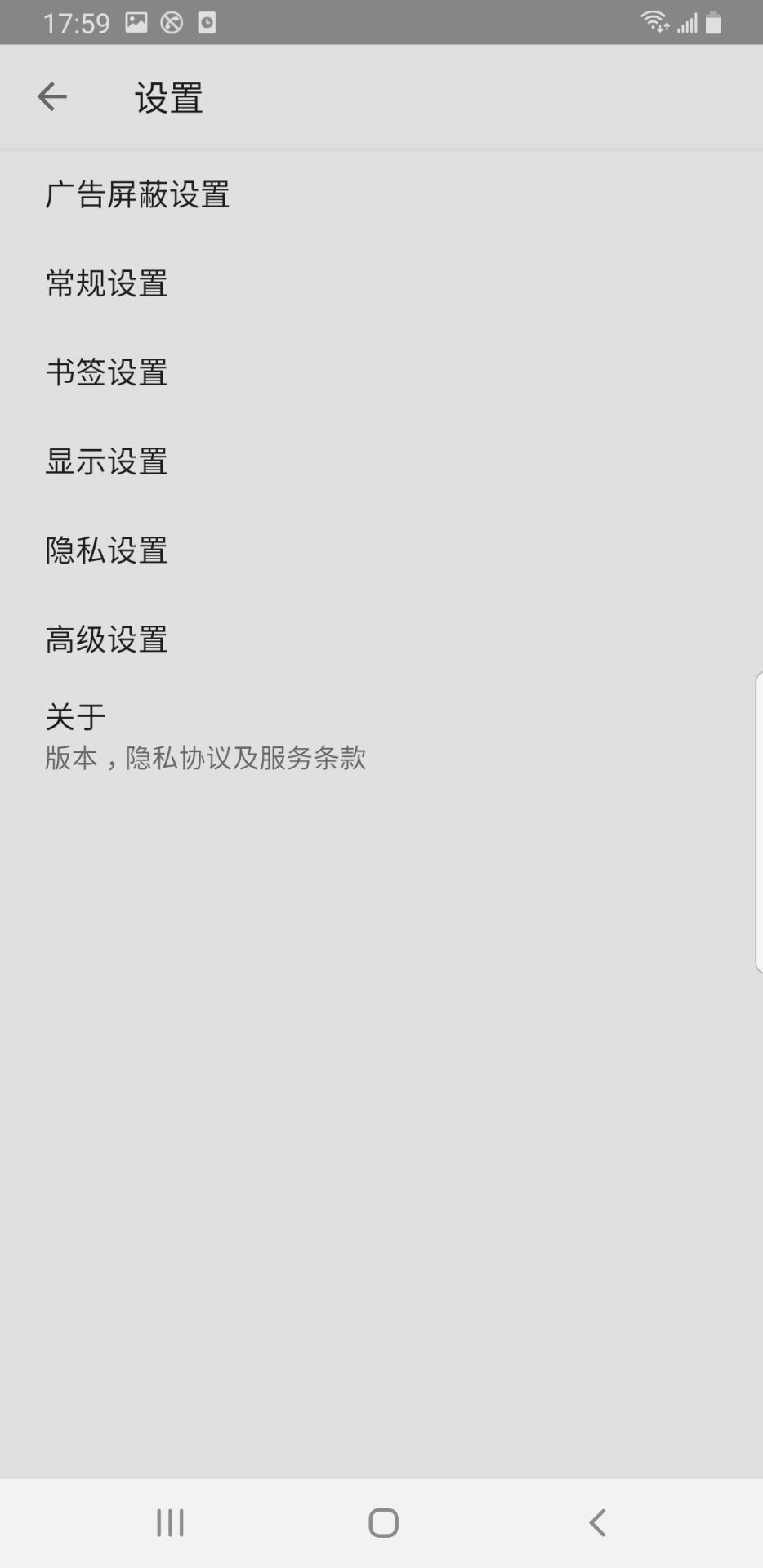Open 显示设置 (display settings)
Viewport: 763px width, 1568px height.
pyautogui.click(x=106, y=461)
